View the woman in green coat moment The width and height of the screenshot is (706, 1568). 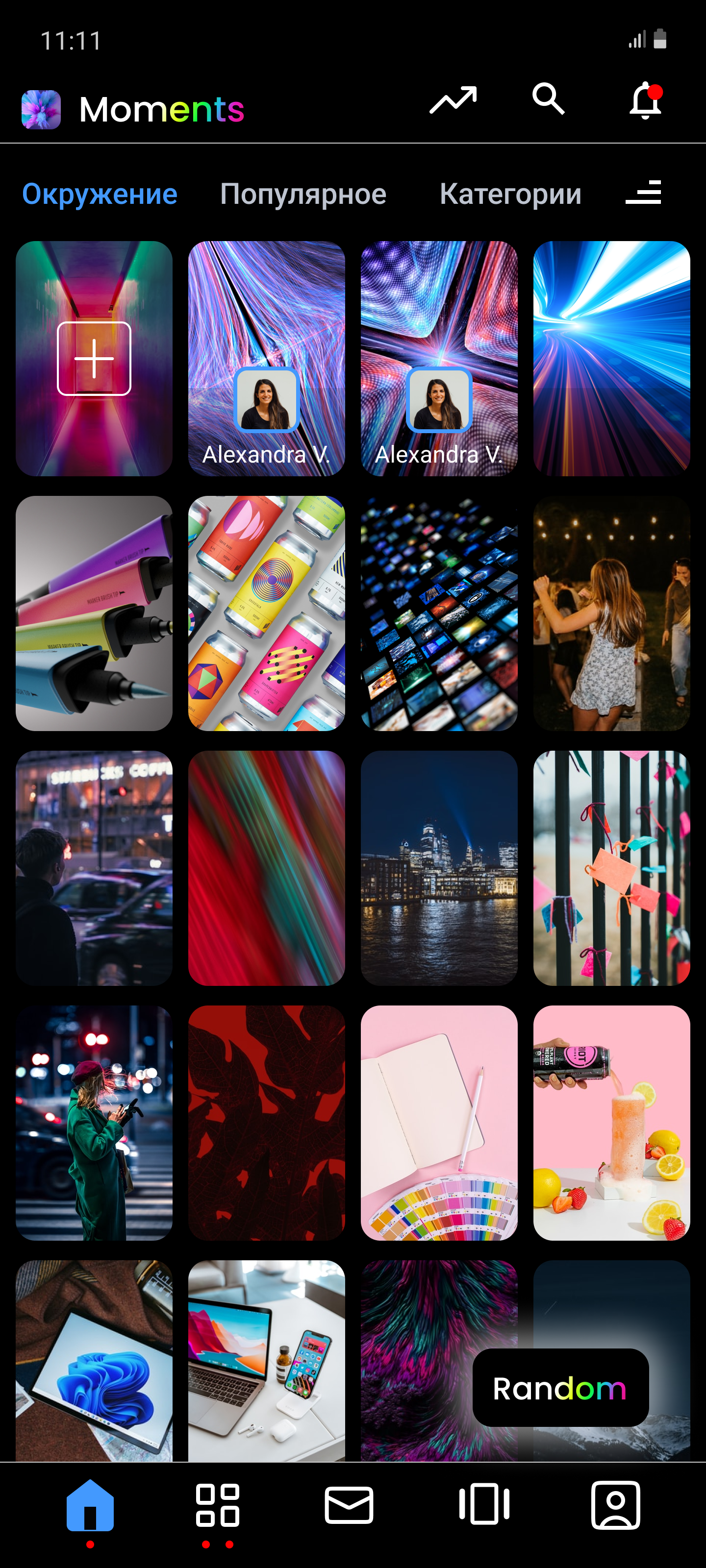[95, 1123]
